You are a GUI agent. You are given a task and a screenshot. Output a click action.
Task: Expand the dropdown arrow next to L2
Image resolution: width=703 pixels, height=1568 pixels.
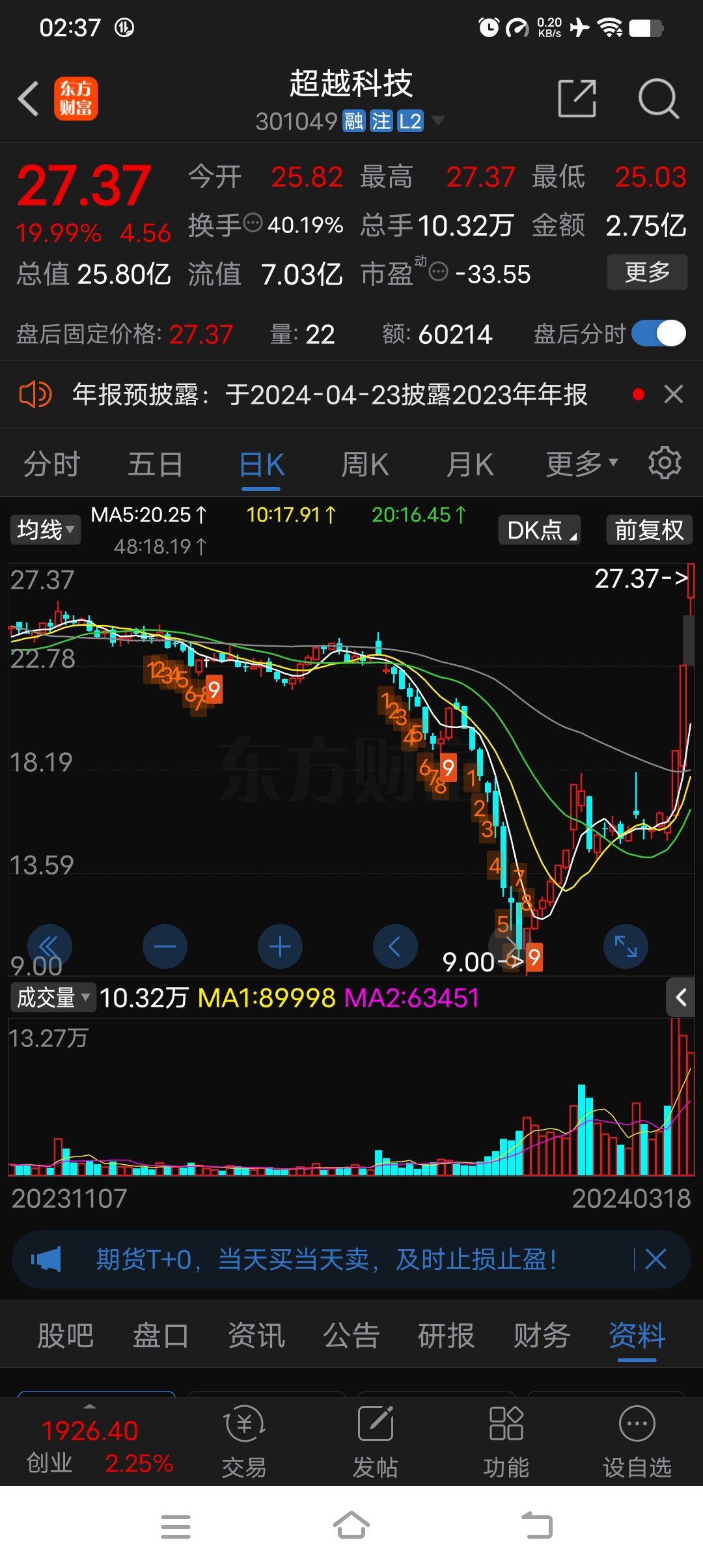click(x=439, y=121)
